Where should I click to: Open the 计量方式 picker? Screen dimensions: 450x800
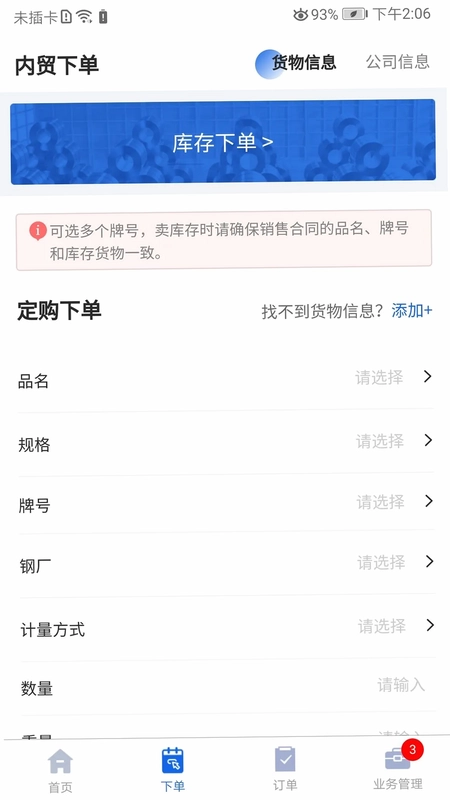click(x=226, y=627)
